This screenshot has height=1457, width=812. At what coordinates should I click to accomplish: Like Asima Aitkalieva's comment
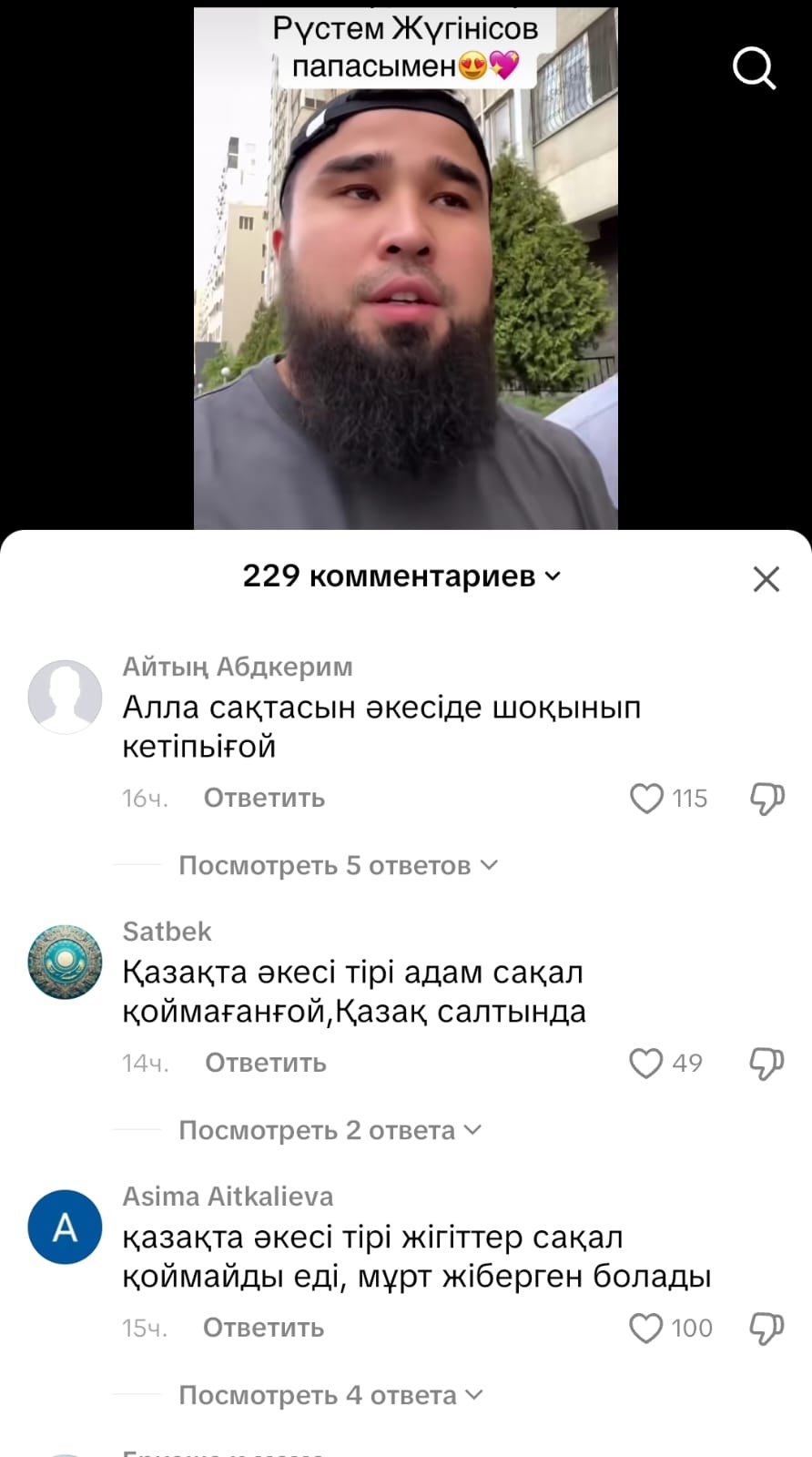pos(646,1328)
